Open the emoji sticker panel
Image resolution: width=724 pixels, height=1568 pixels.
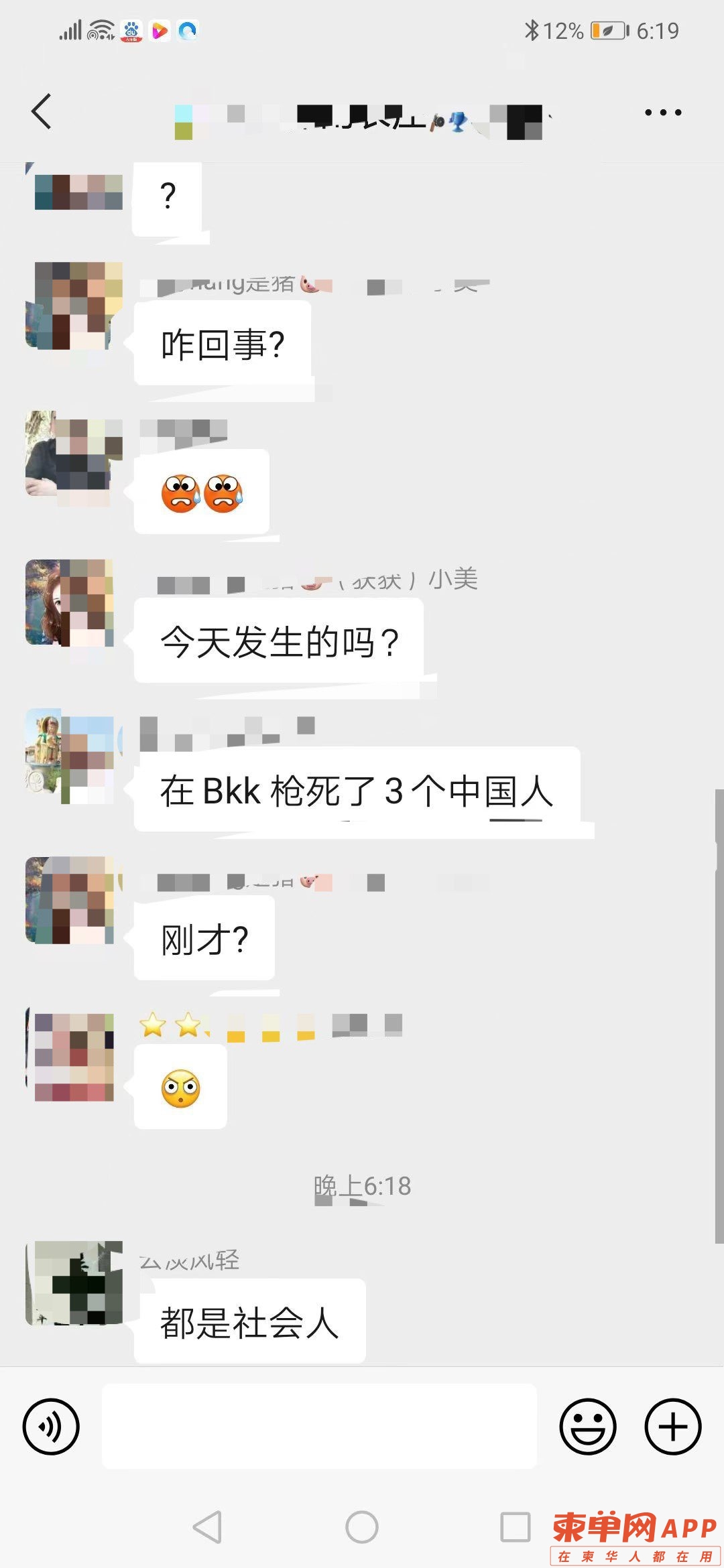point(588,1427)
